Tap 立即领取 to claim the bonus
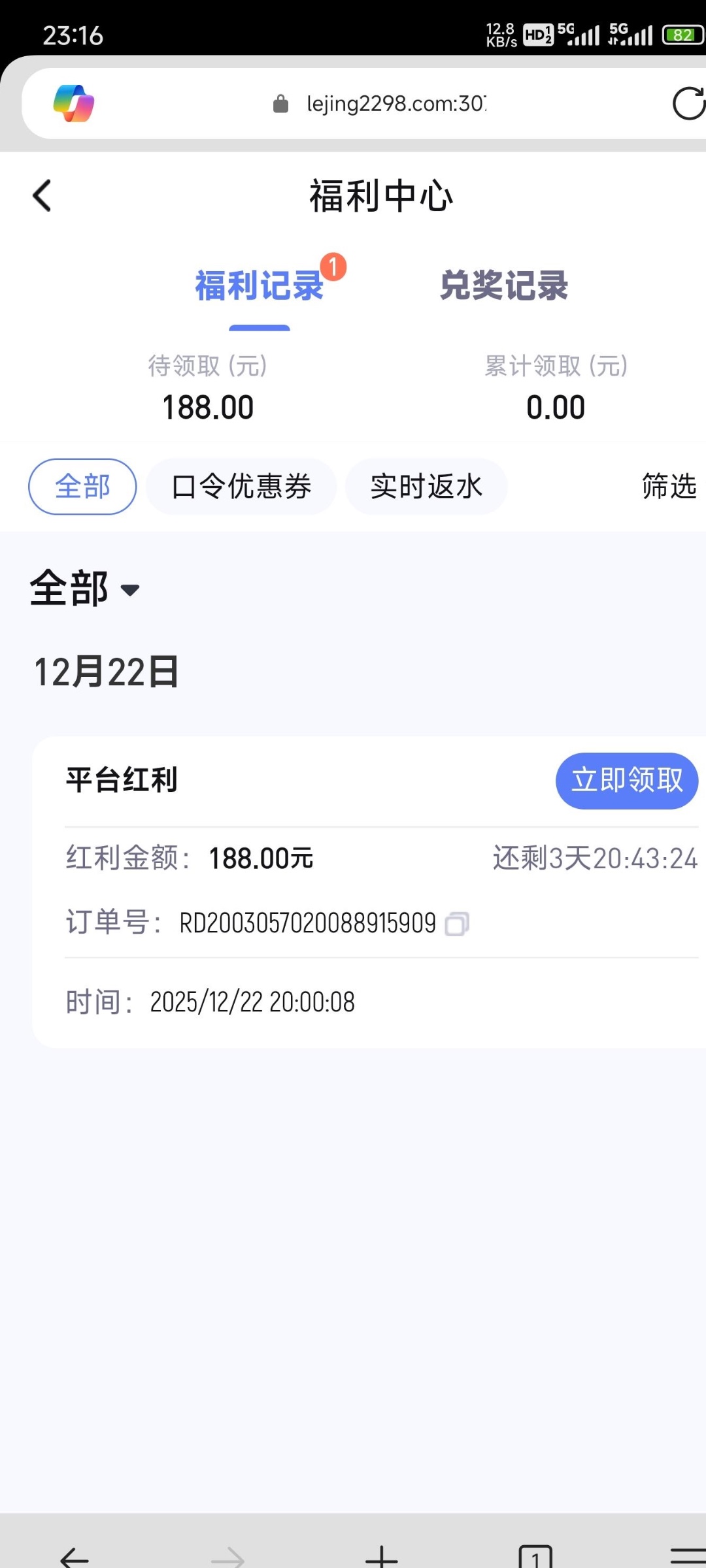This screenshot has height=1568, width=706. click(x=626, y=780)
